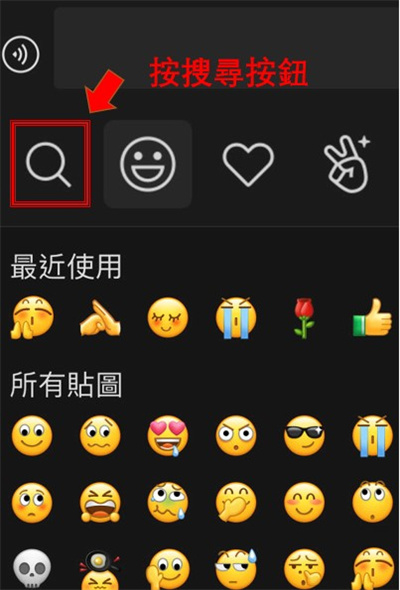Insert the angry wide-eyed emoji
The image size is (400, 590).
pos(236,435)
